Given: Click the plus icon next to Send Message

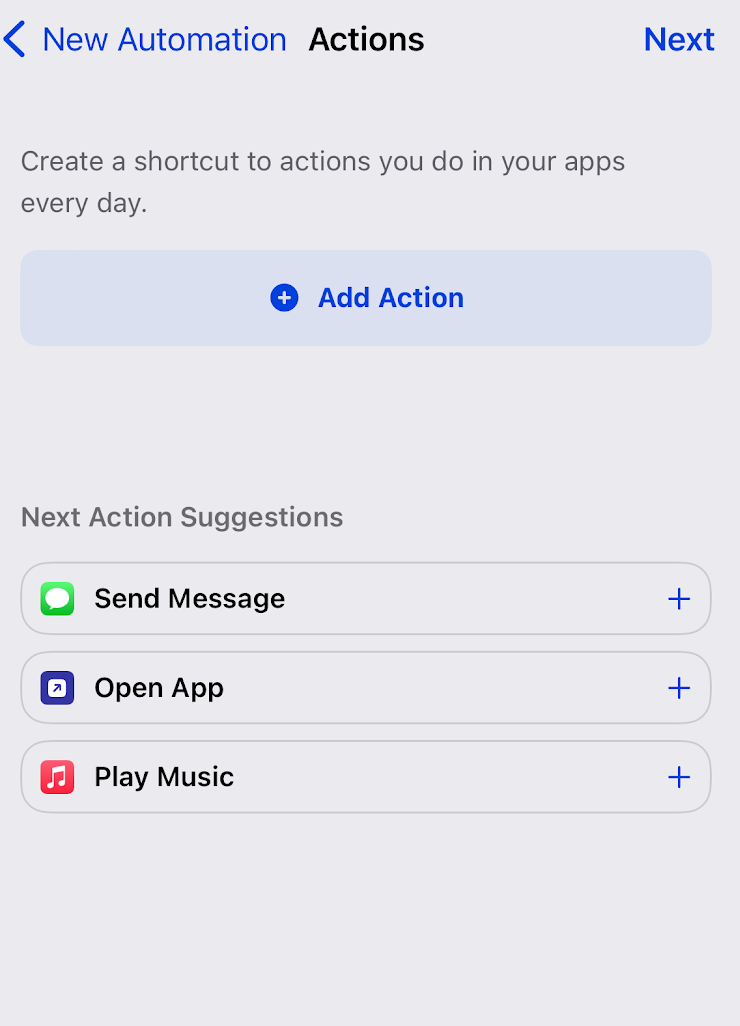Looking at the screenshot, I should (x=678, y=598).
